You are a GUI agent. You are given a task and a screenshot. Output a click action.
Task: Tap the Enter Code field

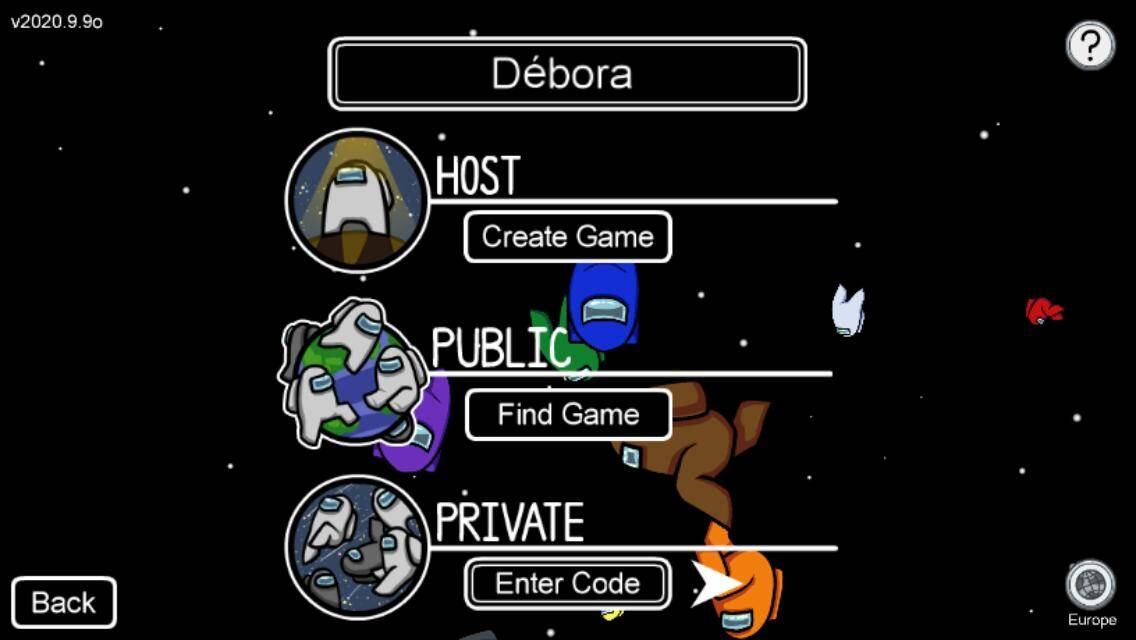(567, 583)
